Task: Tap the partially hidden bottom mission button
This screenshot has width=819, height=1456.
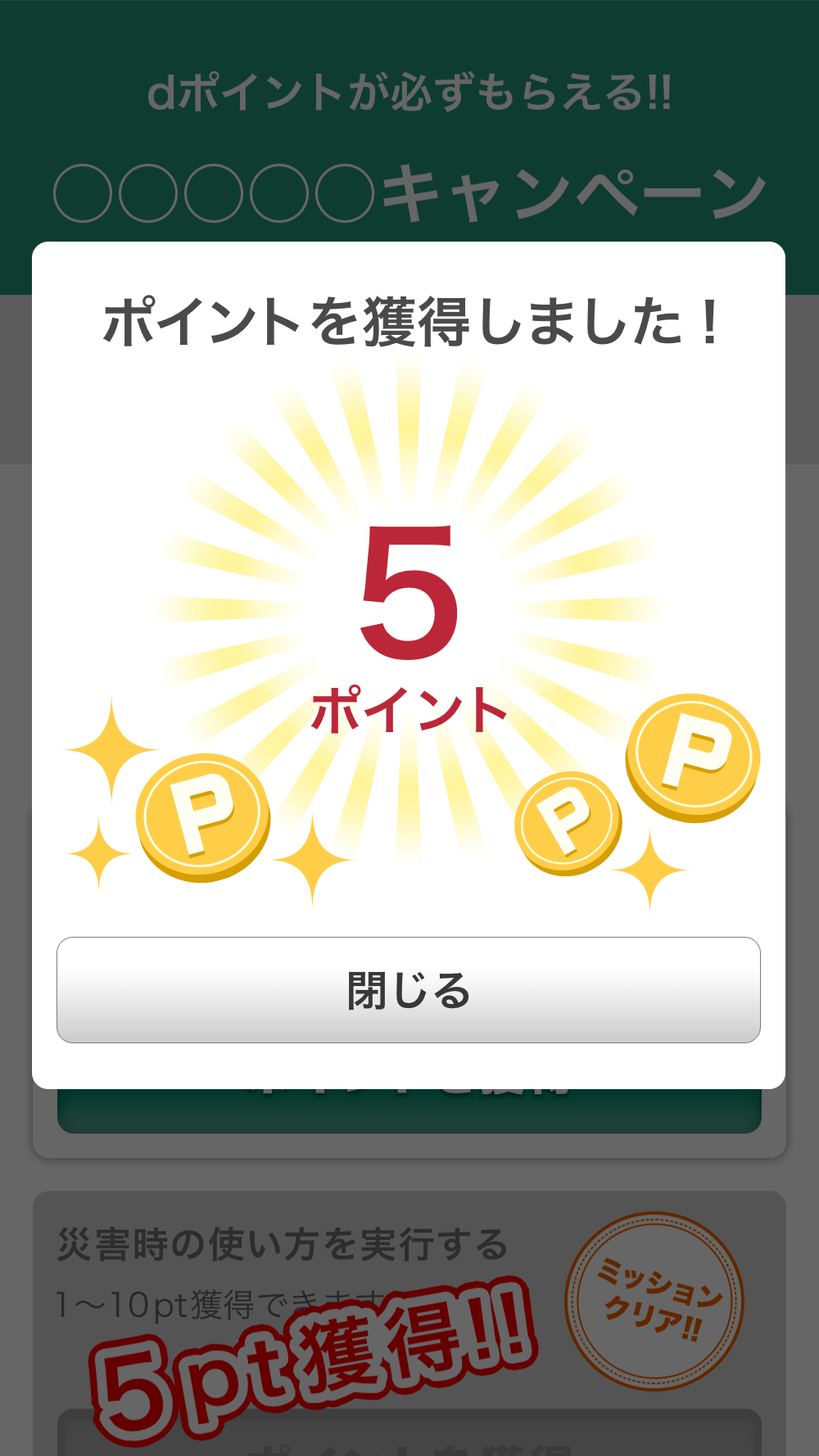Action: click(x=409, y=1441)
